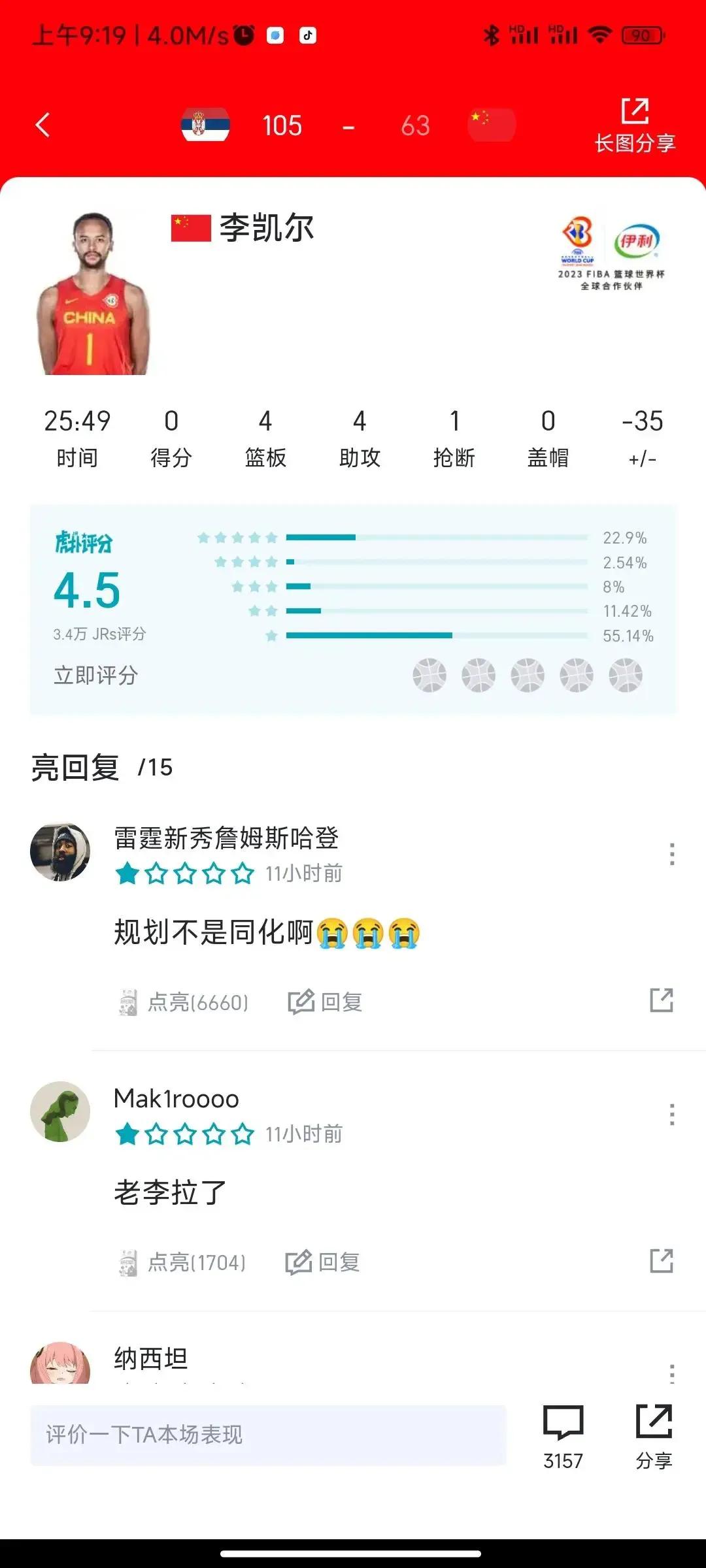Open the three-dot menu on Mak1roooo's comment
Screen dimensions: 706x1568
pos(671,1113)
